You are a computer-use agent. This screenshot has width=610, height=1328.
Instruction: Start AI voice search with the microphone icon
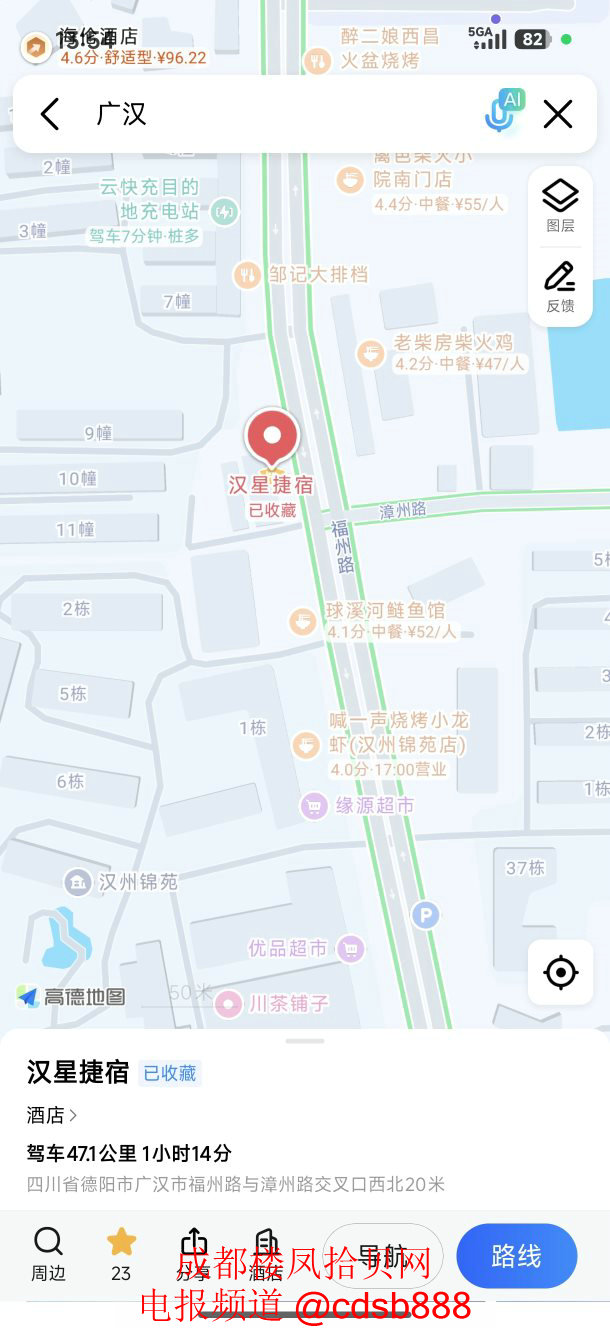tap(503, 112)
